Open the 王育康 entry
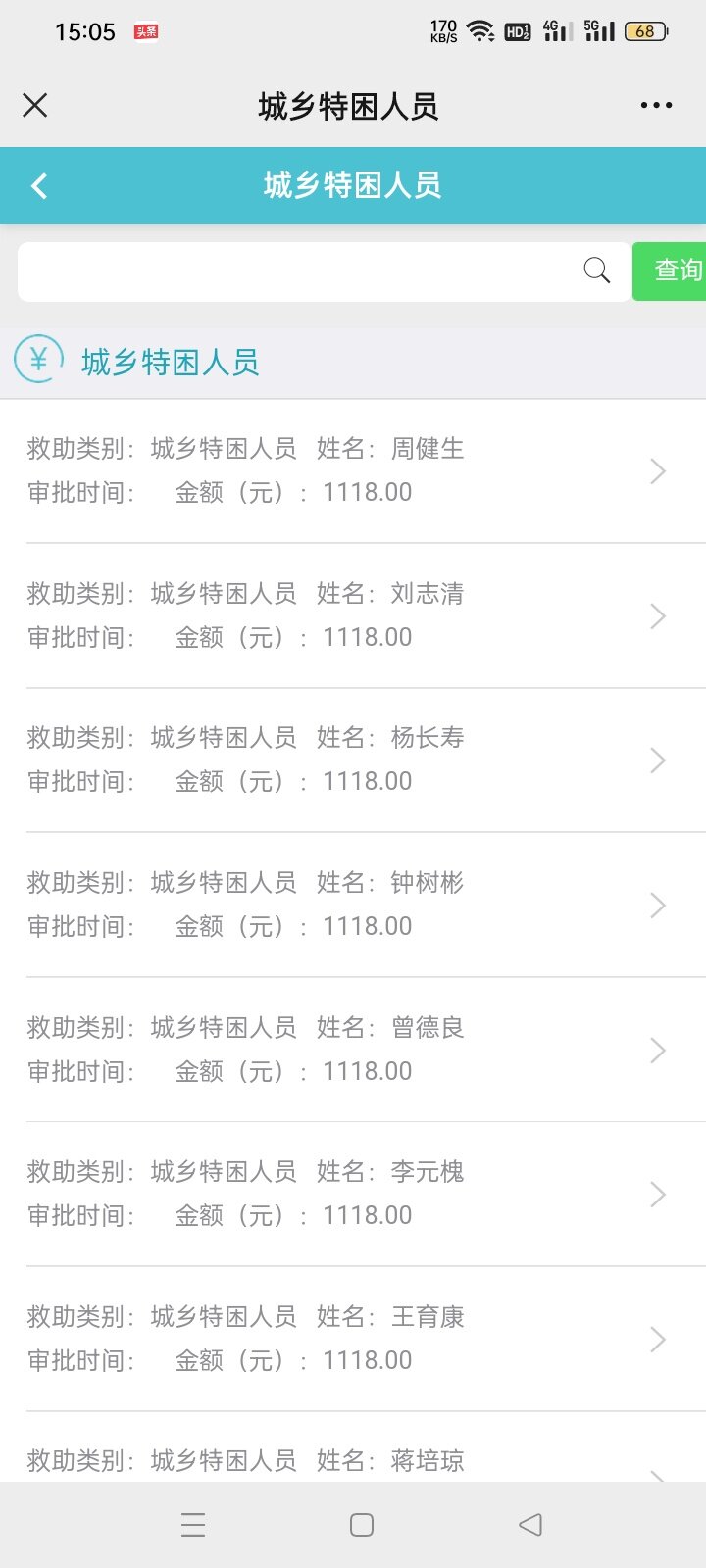This screenshot has width=706, height=1568. pyautogui.click(x=353, y=1339)
